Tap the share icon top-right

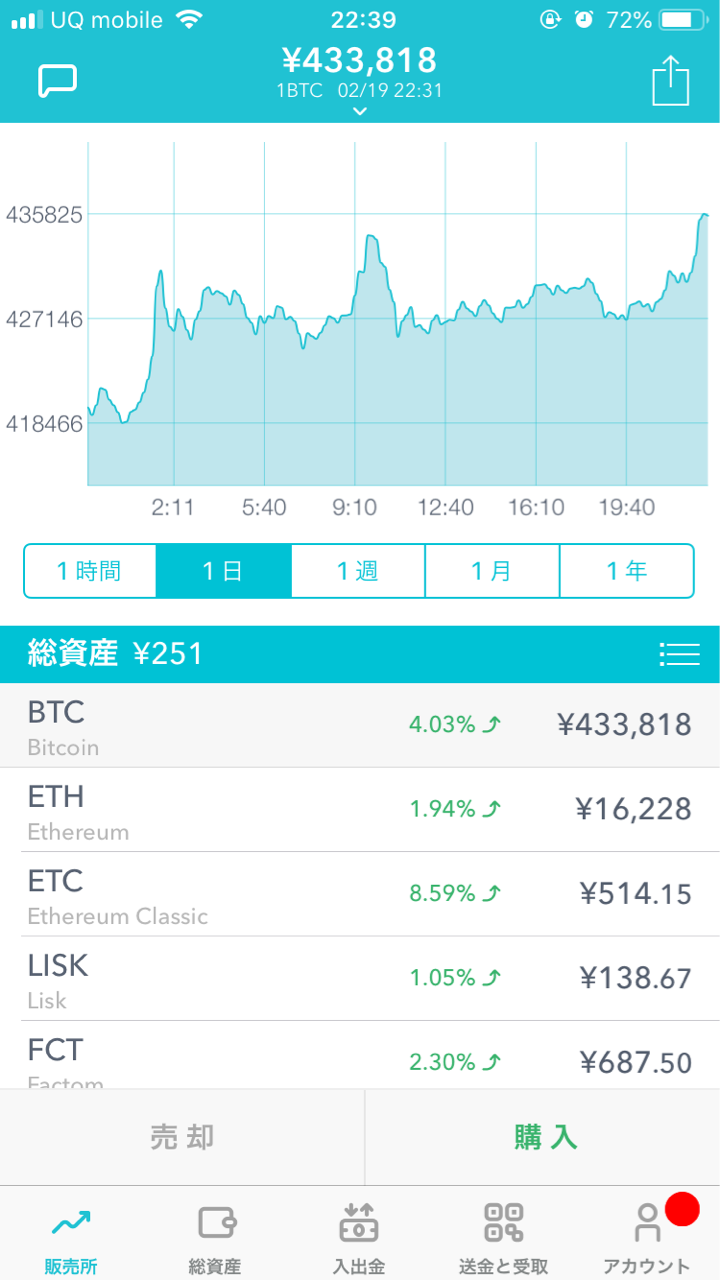pos(670,80)
